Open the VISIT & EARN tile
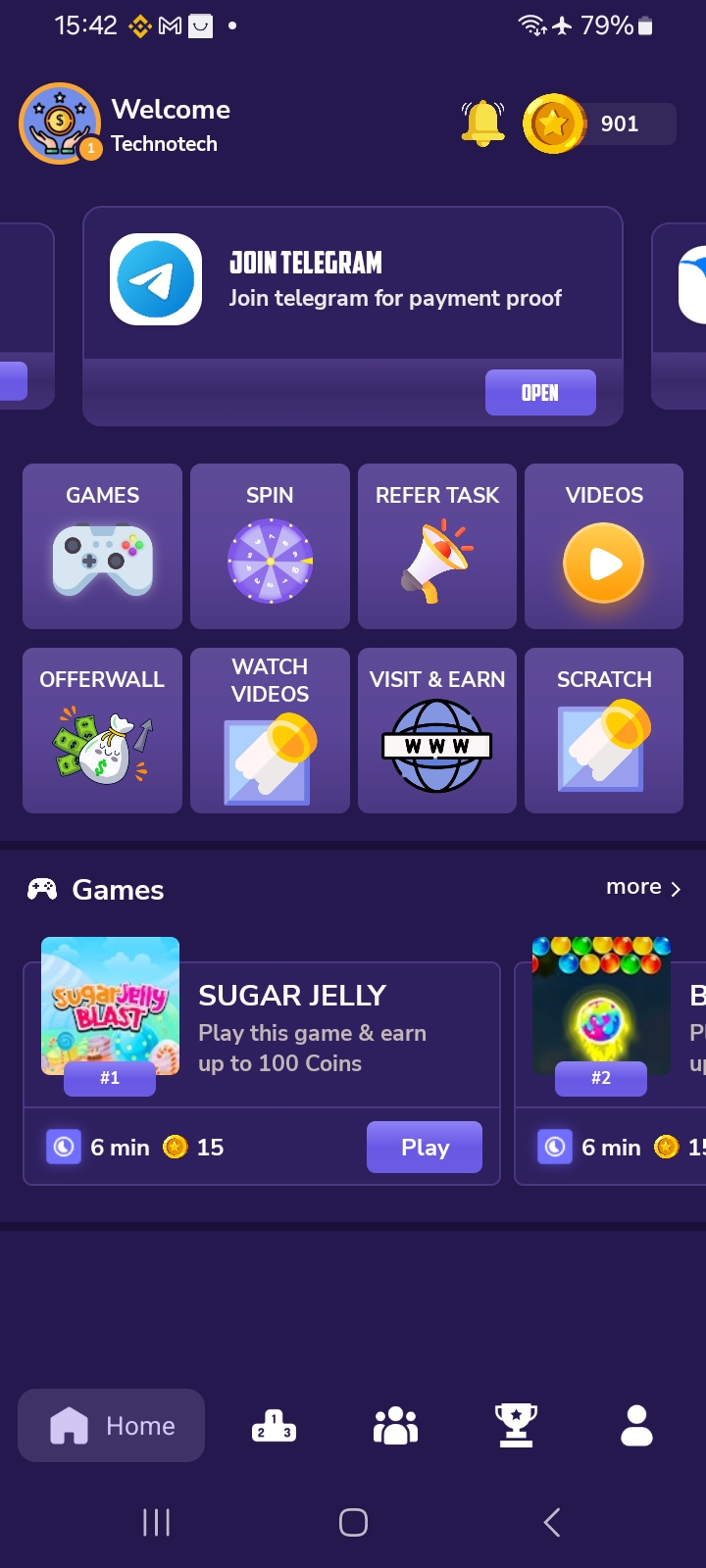 point(437,730)
